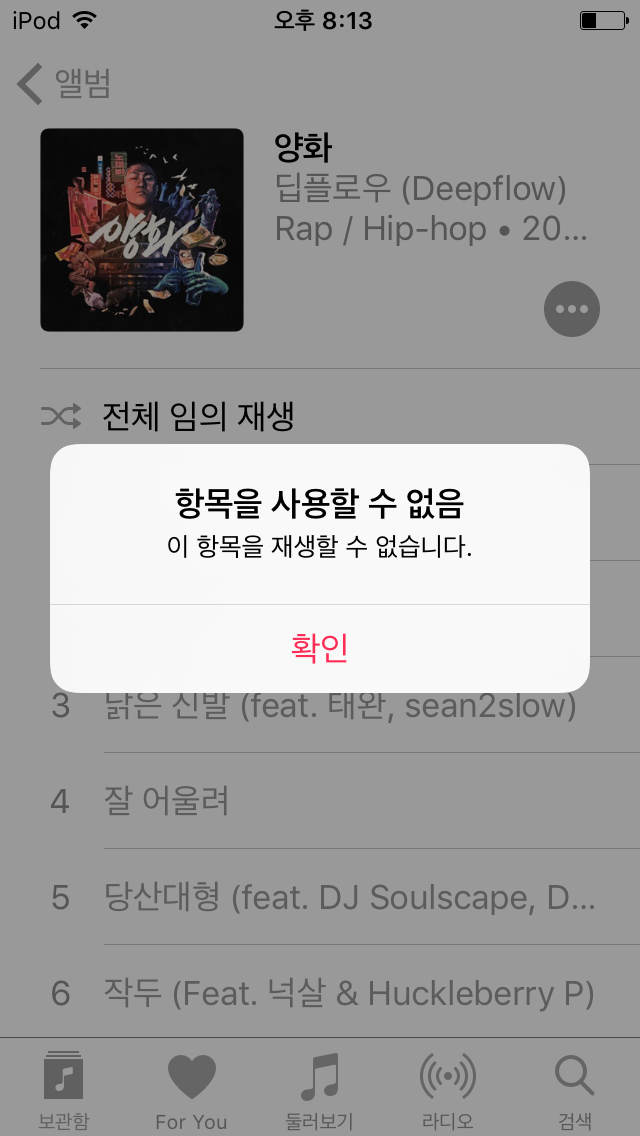640x1136 pixels.
Task: Open the album's more options menu
Action: click(571, 309)
